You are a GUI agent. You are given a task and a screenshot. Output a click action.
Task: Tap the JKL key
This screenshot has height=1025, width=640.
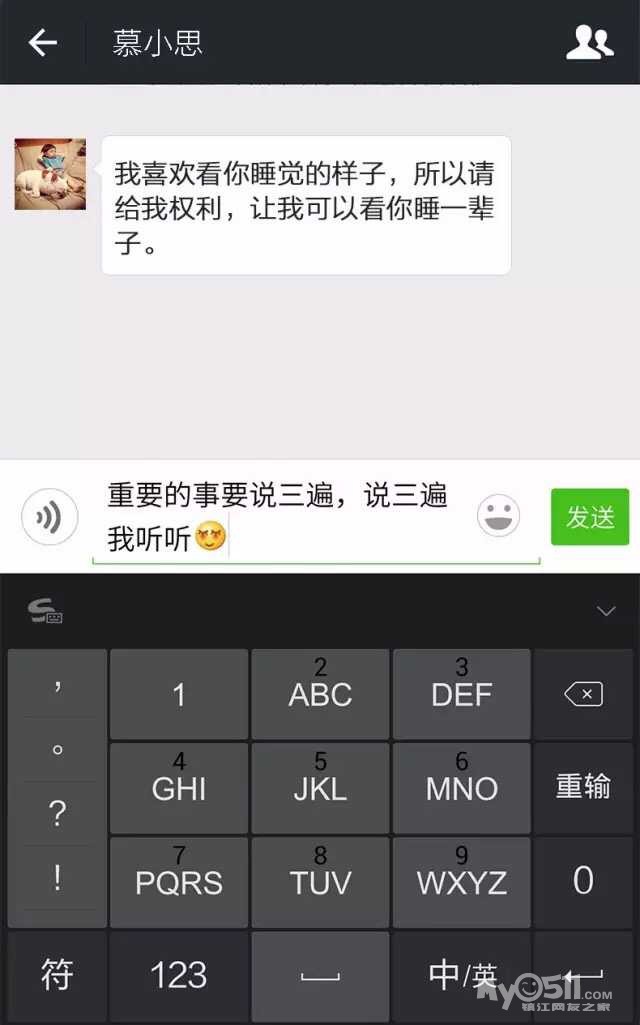click(x=320, y=787)
